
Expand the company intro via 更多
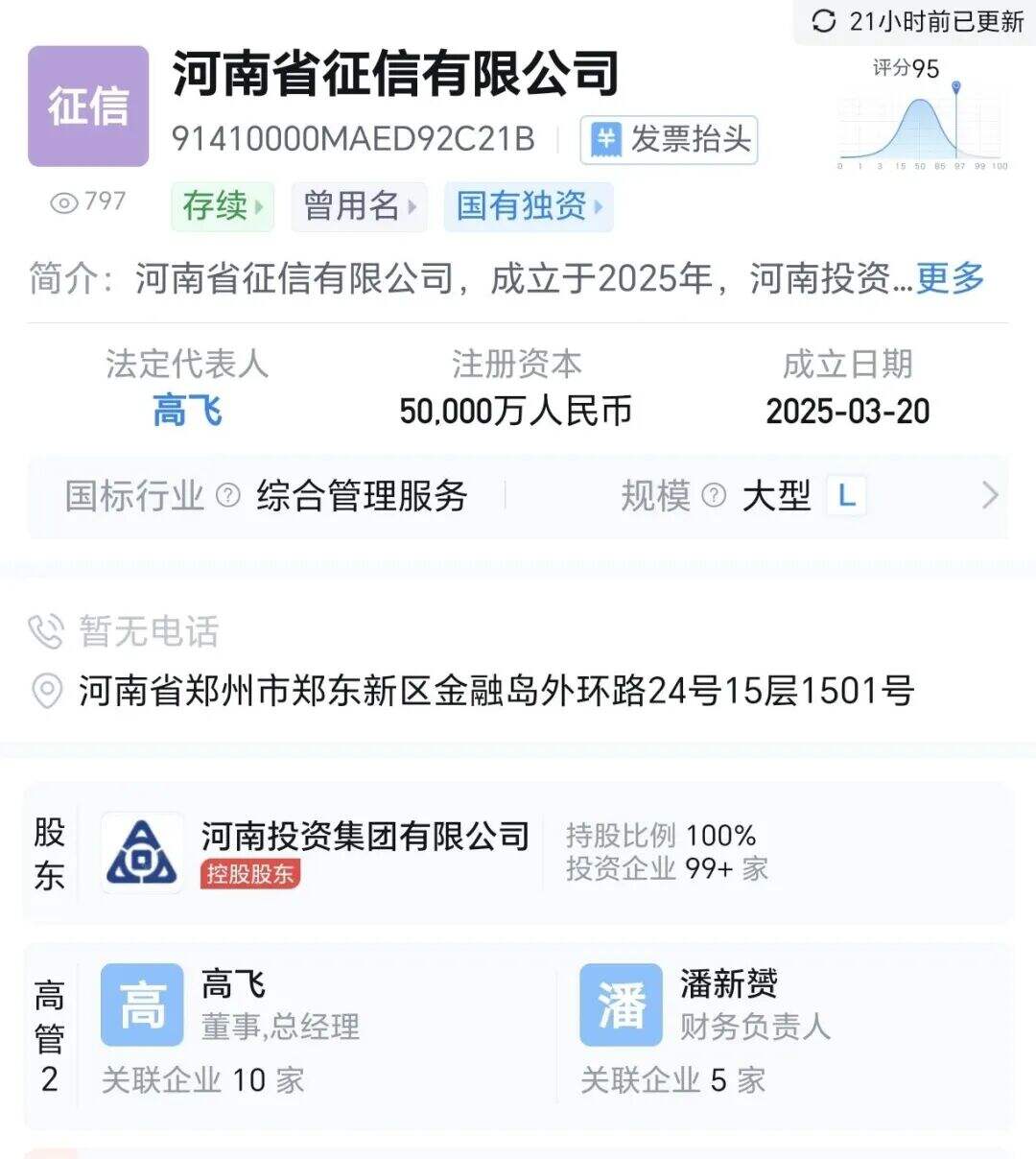click(950, 278)
